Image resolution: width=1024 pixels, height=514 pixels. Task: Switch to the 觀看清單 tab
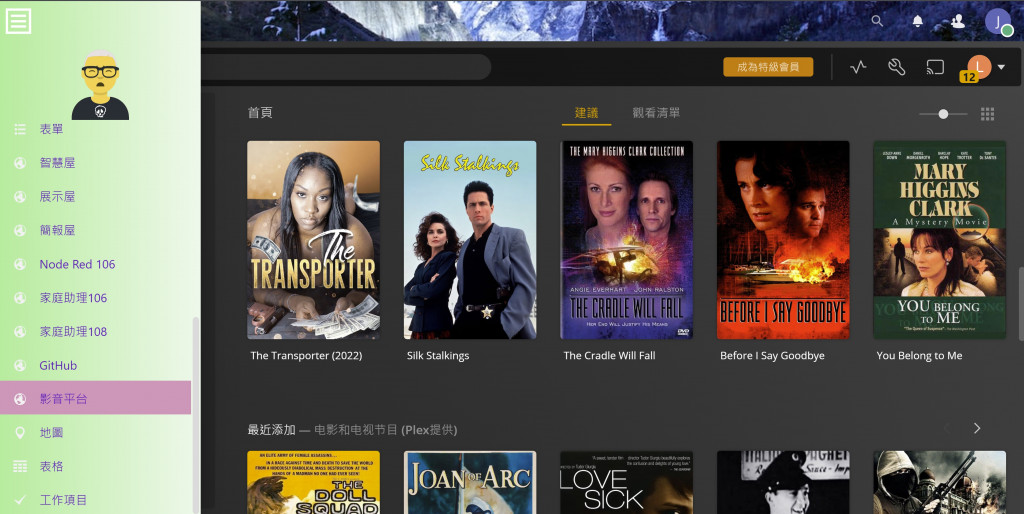click(656, 113)
